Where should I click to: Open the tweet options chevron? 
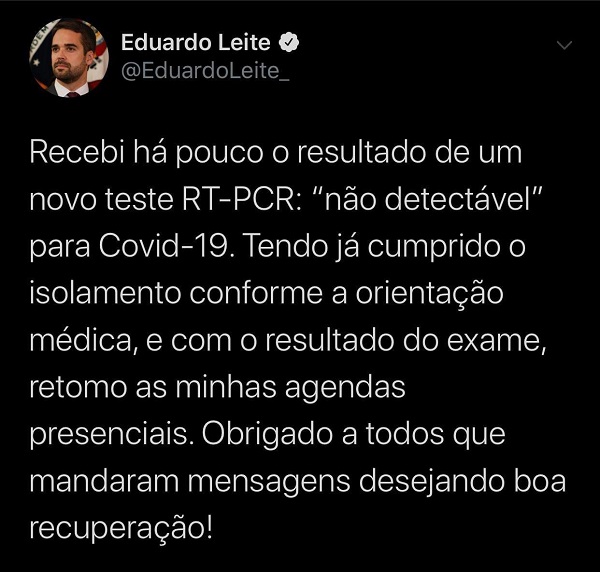coord(563,47)
